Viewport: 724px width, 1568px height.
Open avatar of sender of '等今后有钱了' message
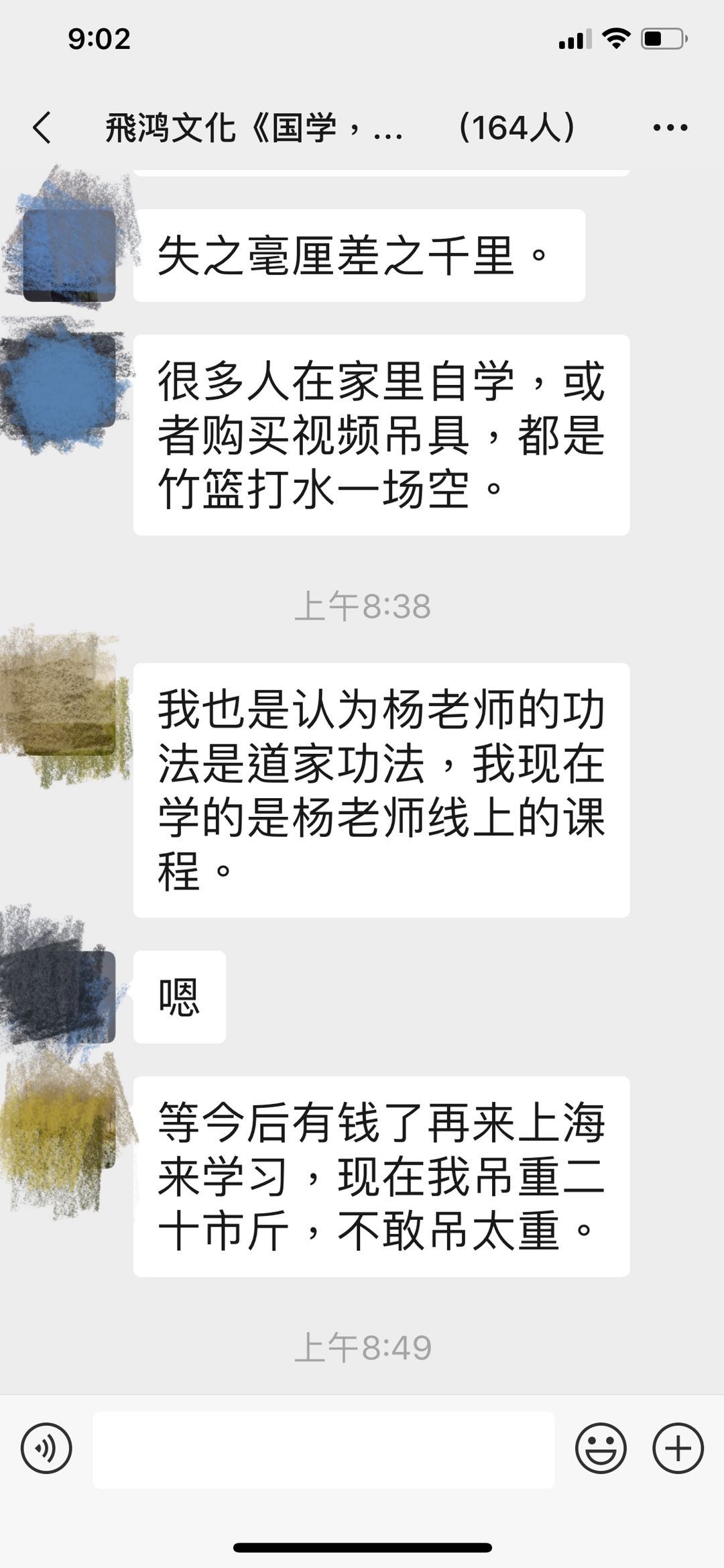(69, 1123)
